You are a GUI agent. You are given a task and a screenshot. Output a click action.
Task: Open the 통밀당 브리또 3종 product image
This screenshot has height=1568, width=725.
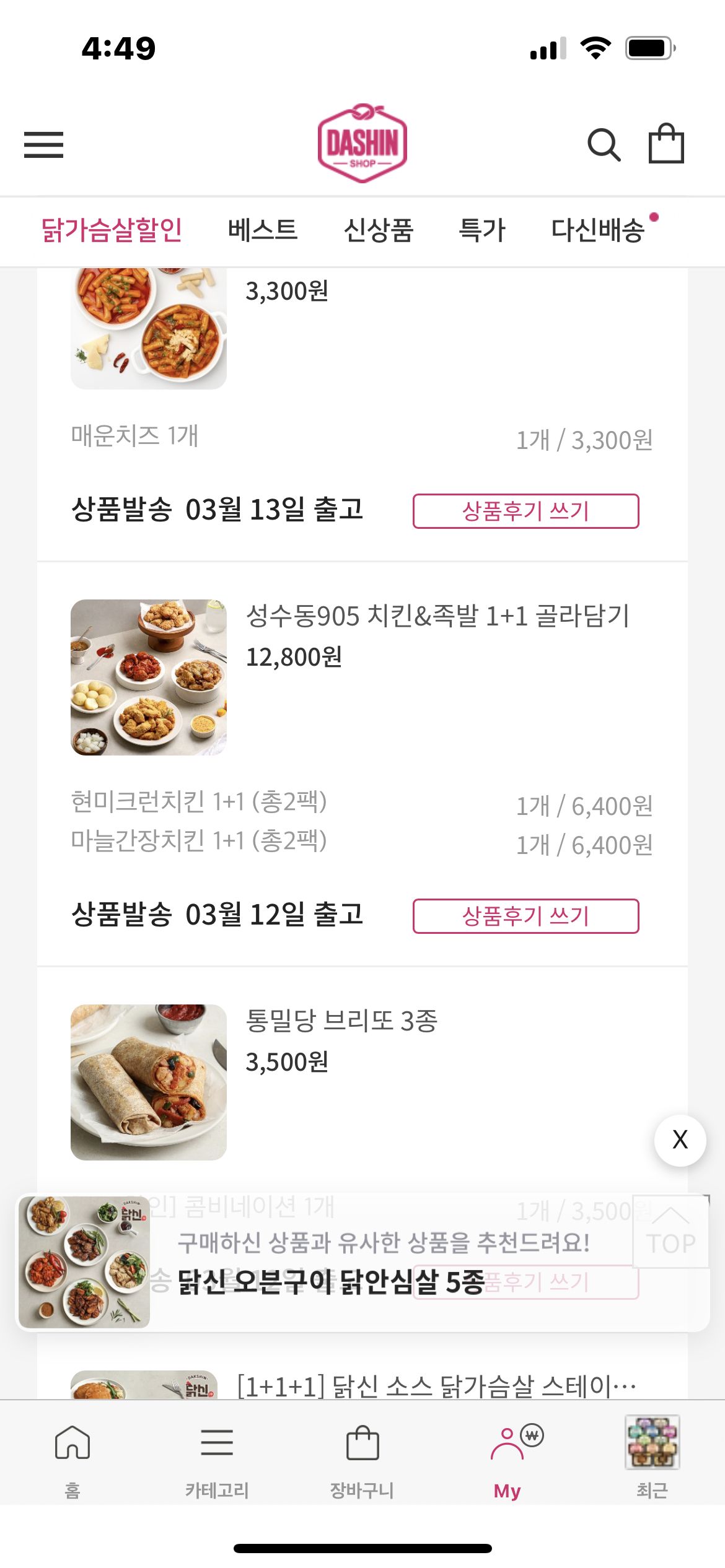[x=149, y=1082]
